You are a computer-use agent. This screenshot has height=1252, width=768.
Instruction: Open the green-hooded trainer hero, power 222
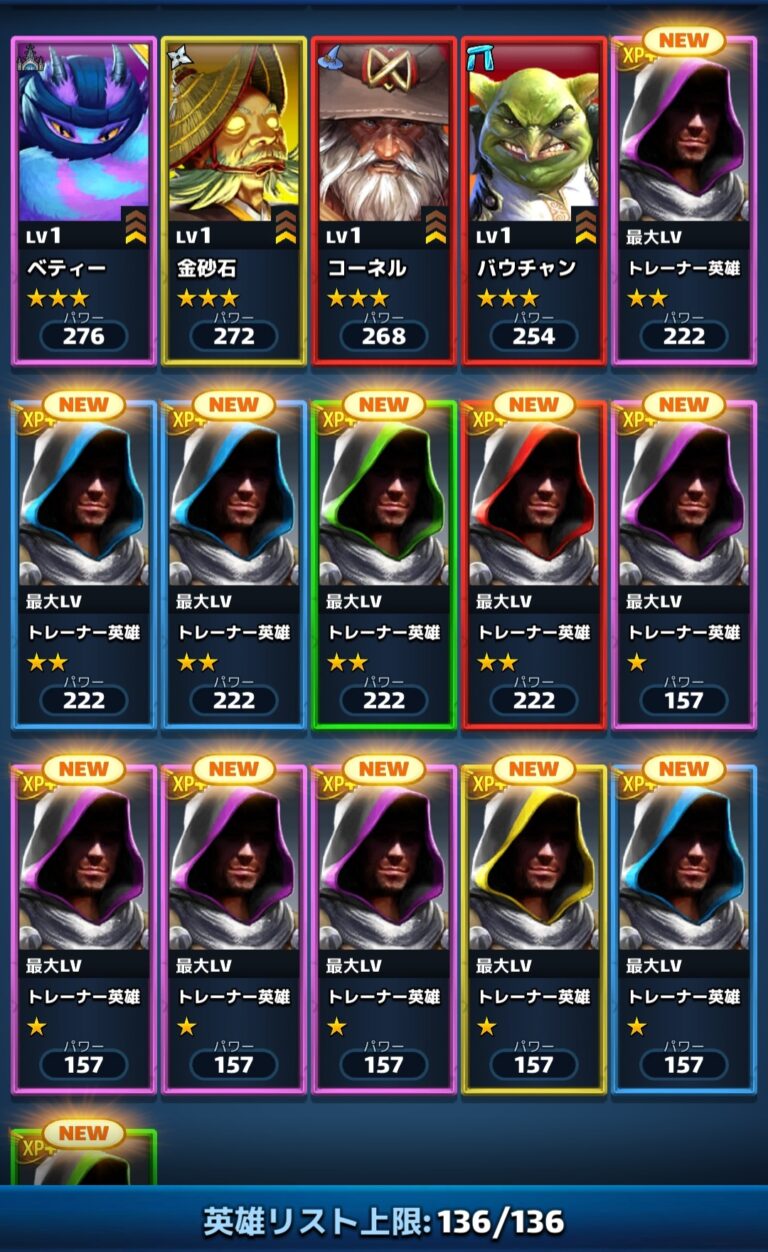[384, 565]
